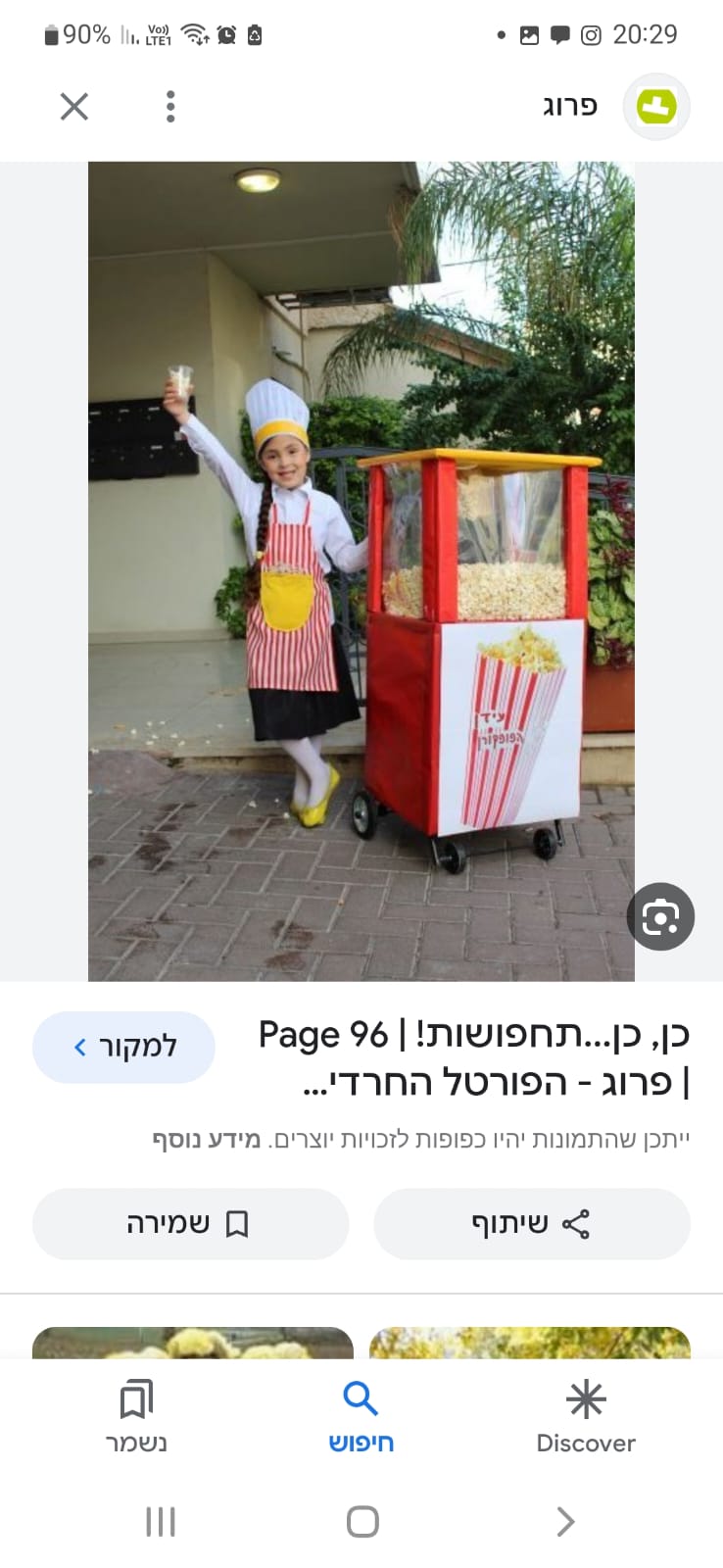Share this image via שיתוף
Screen dimensions: 723x1568
point(532,1223)
